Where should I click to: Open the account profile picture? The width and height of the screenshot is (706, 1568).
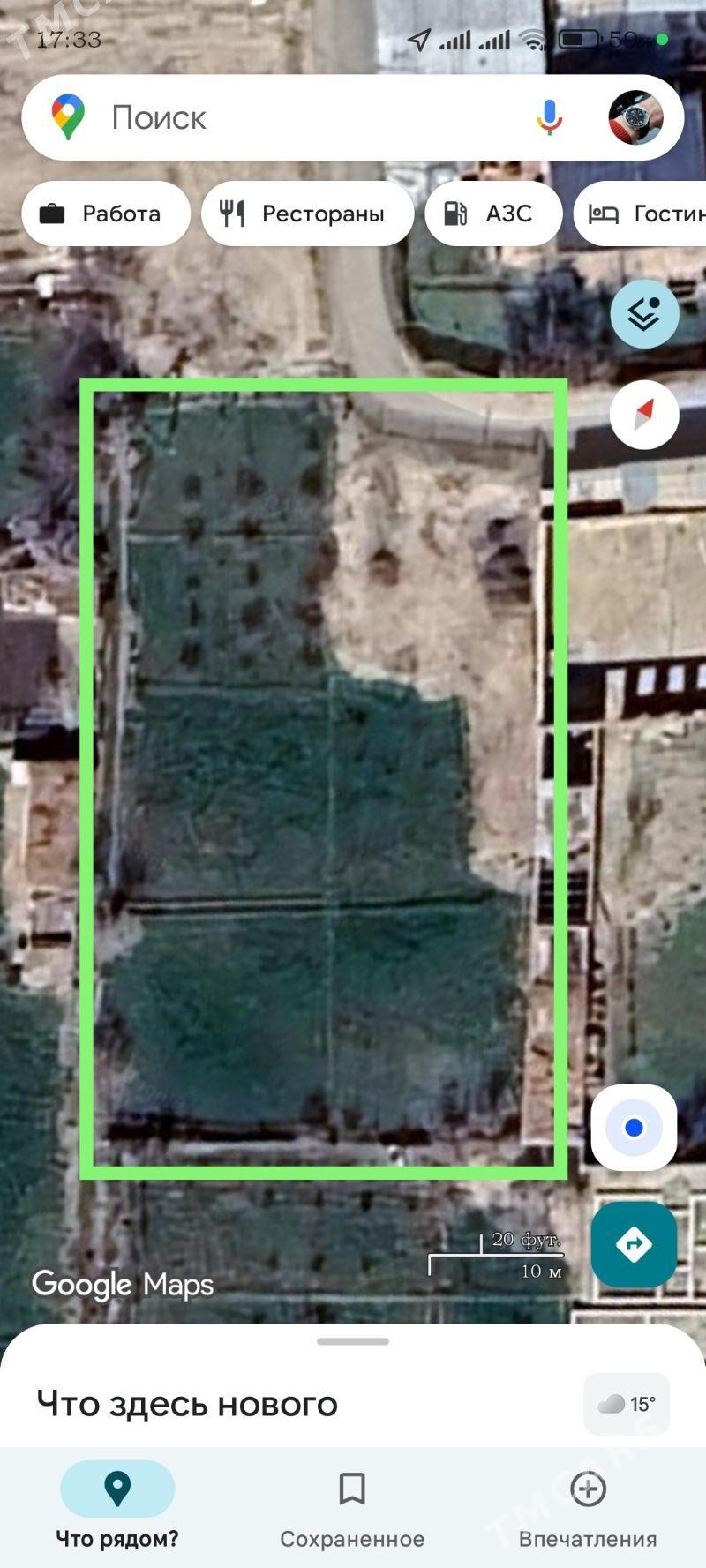(635, 117)
